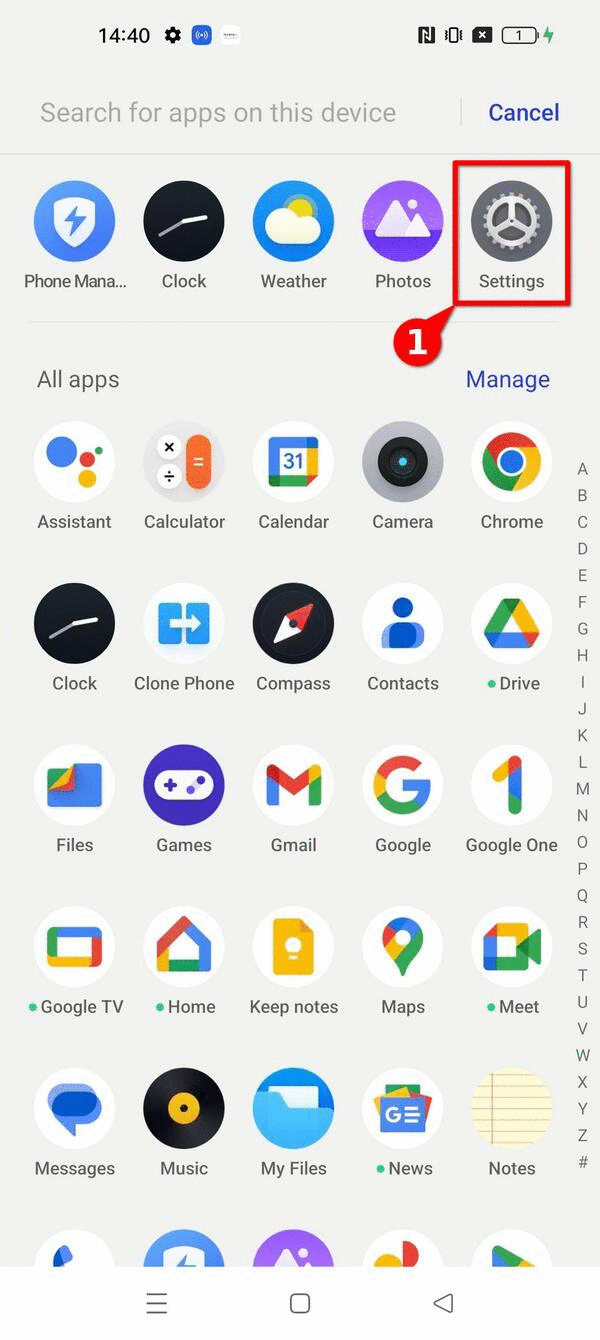Cancel the app search
The width and height of the screenshot is (600, 1340).
523,113
